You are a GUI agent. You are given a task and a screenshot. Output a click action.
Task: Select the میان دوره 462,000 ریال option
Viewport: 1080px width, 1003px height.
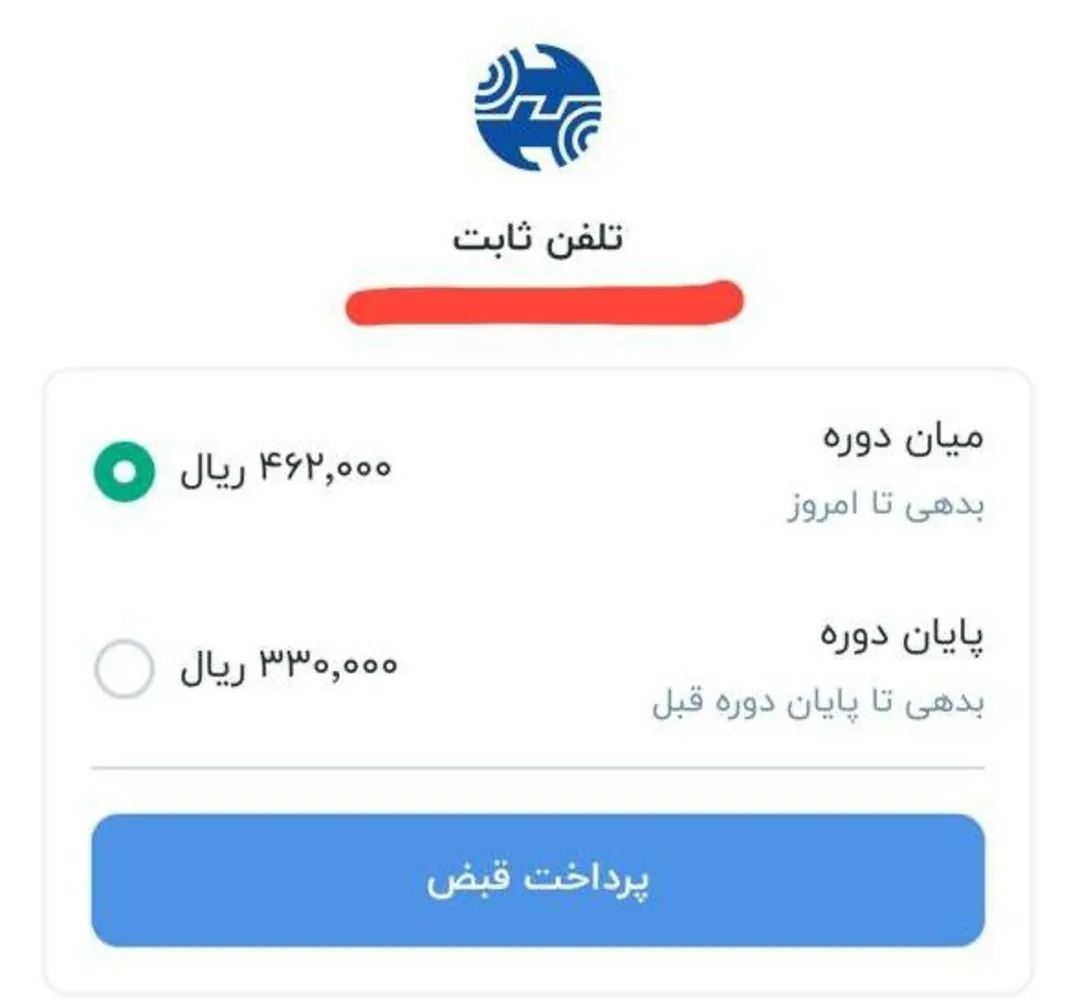pos(124,471)
